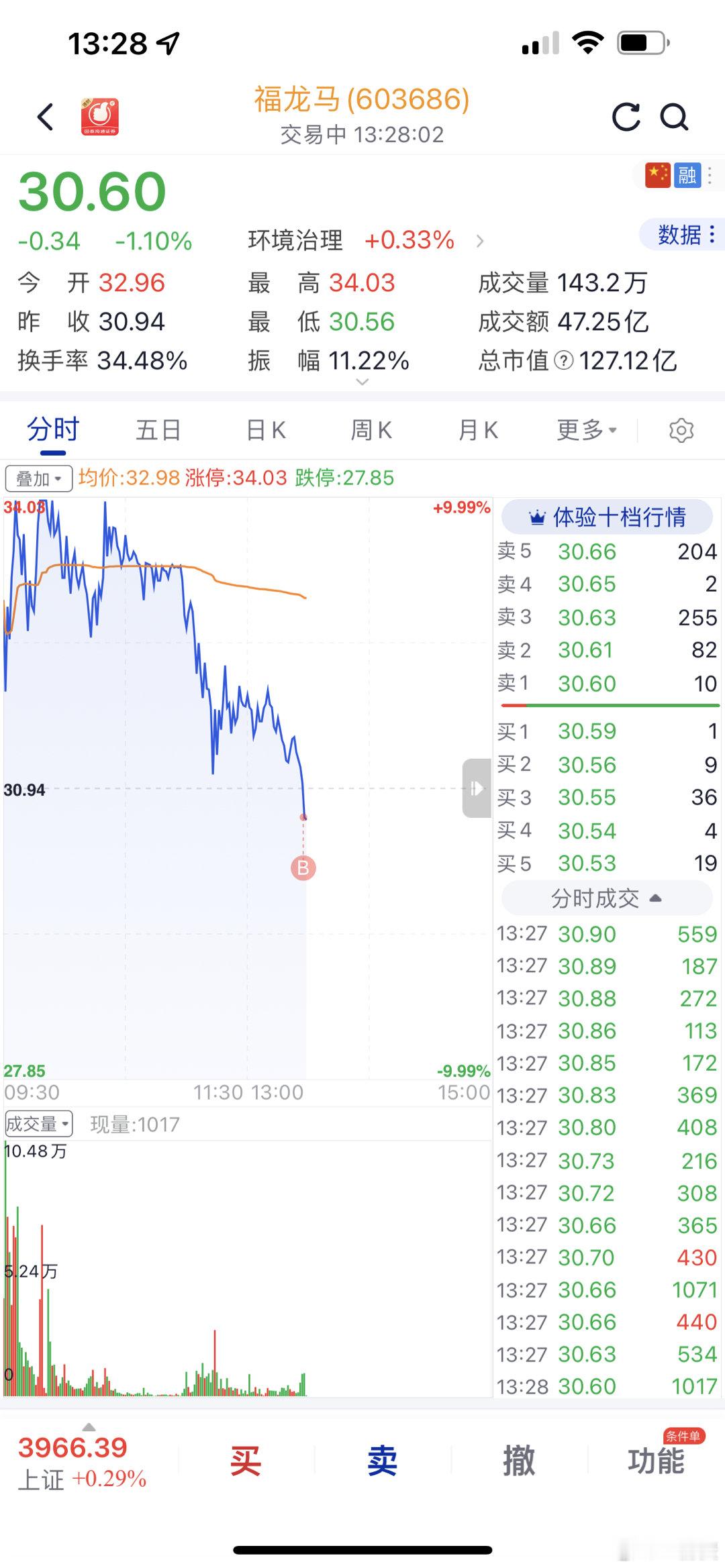The height and width of the screenshot is (1568, 725).
Task: Expand the 更多 chart period dropdown
Action: point(585,430)
